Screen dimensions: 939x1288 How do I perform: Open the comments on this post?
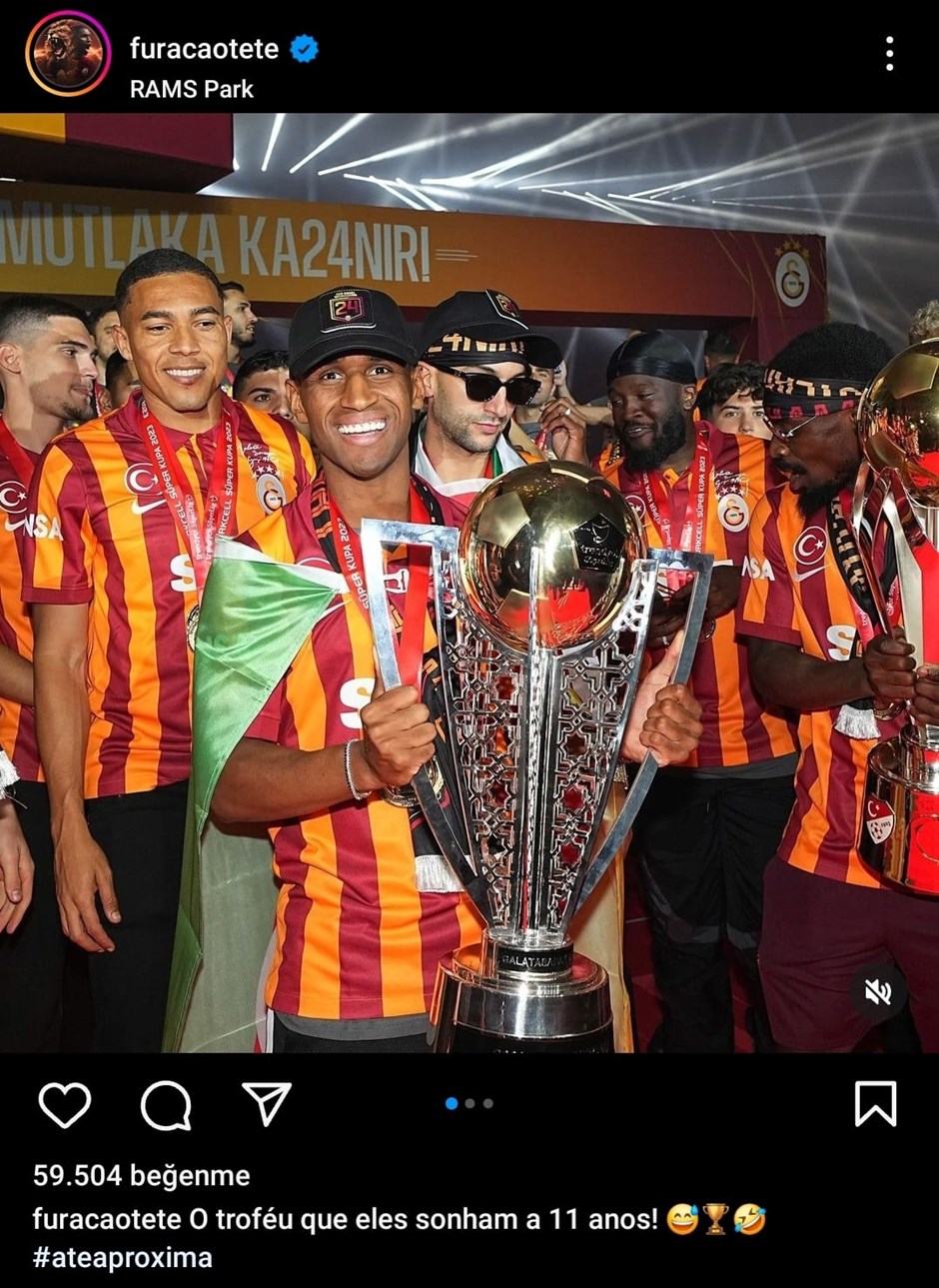pos(166,1104)
